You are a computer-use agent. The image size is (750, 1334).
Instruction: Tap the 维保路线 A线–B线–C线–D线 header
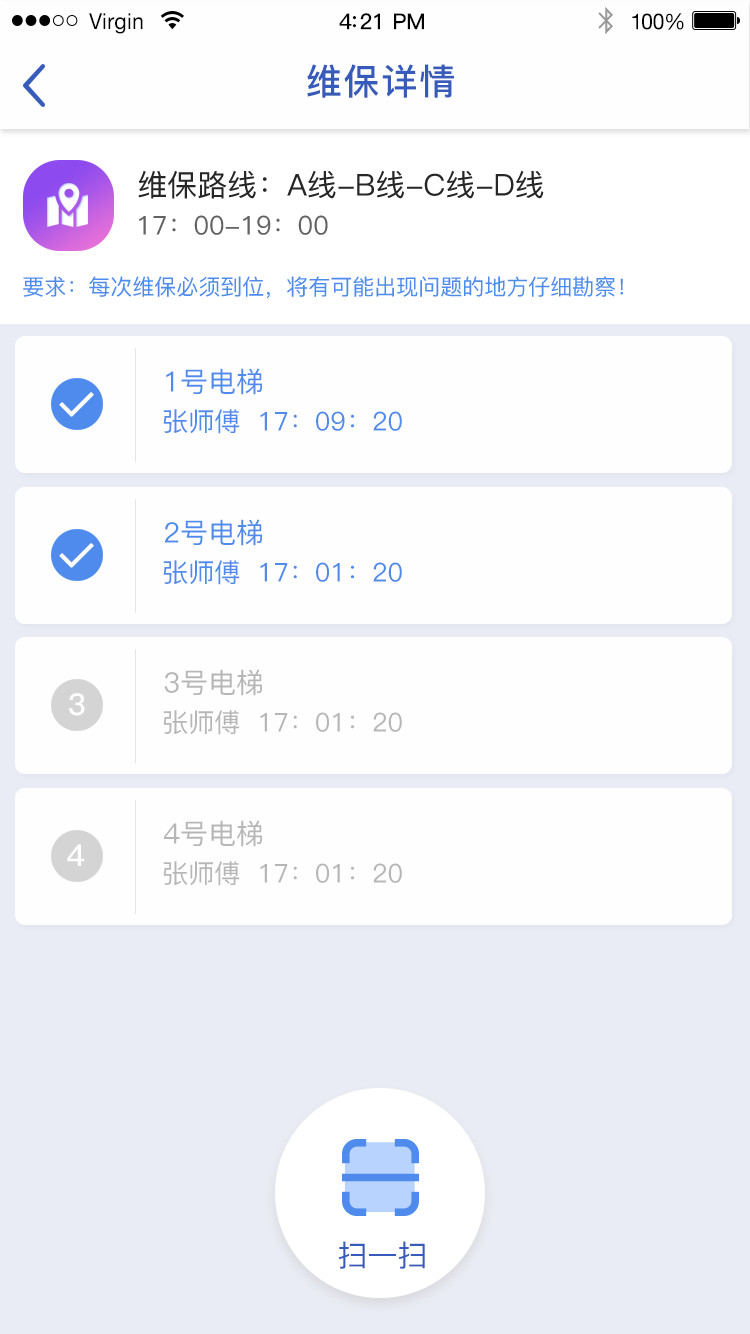coord(340,186)
